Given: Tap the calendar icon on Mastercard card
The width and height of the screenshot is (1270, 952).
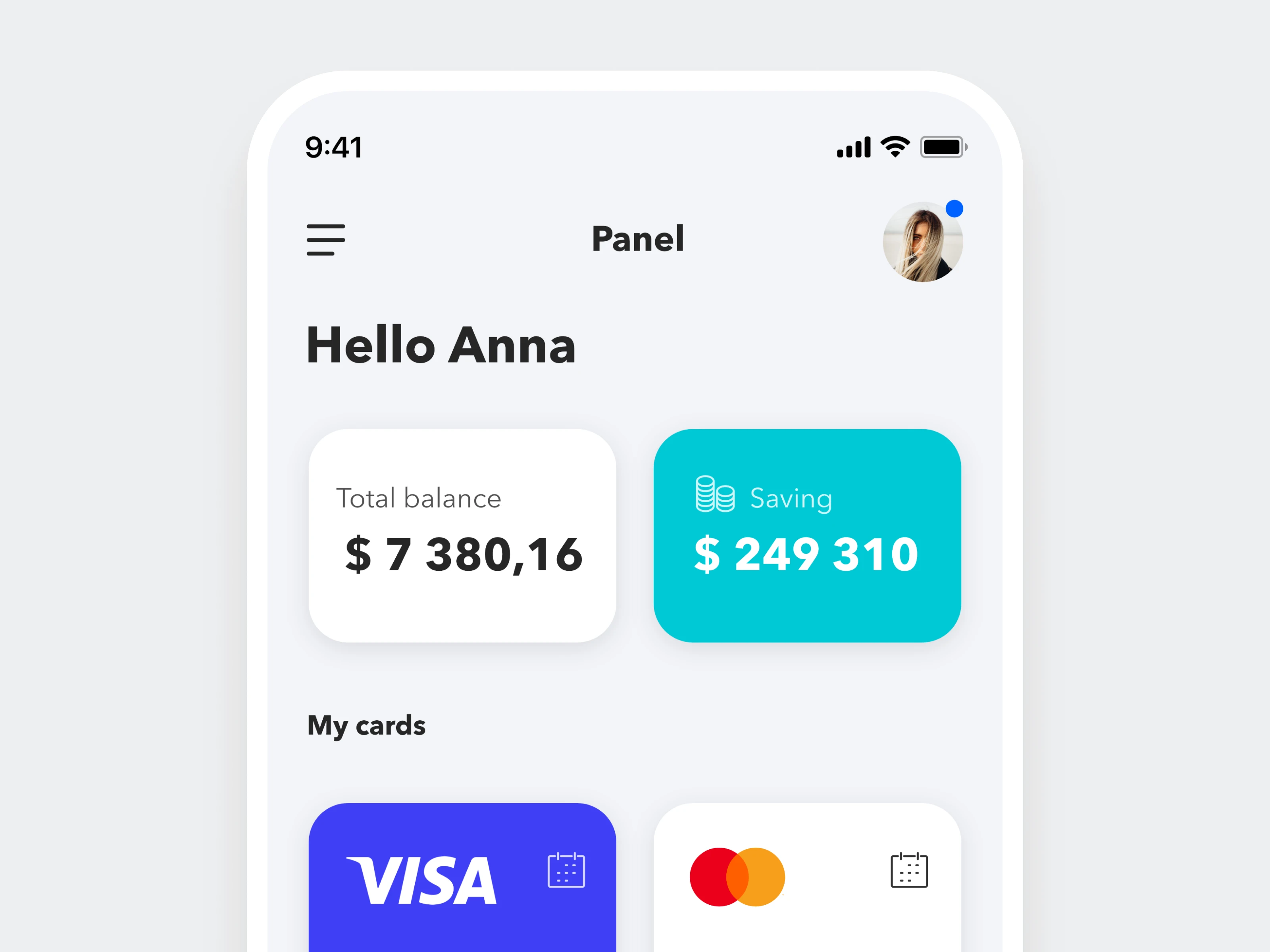Looking at the screenshot, I should pos(909,870).
